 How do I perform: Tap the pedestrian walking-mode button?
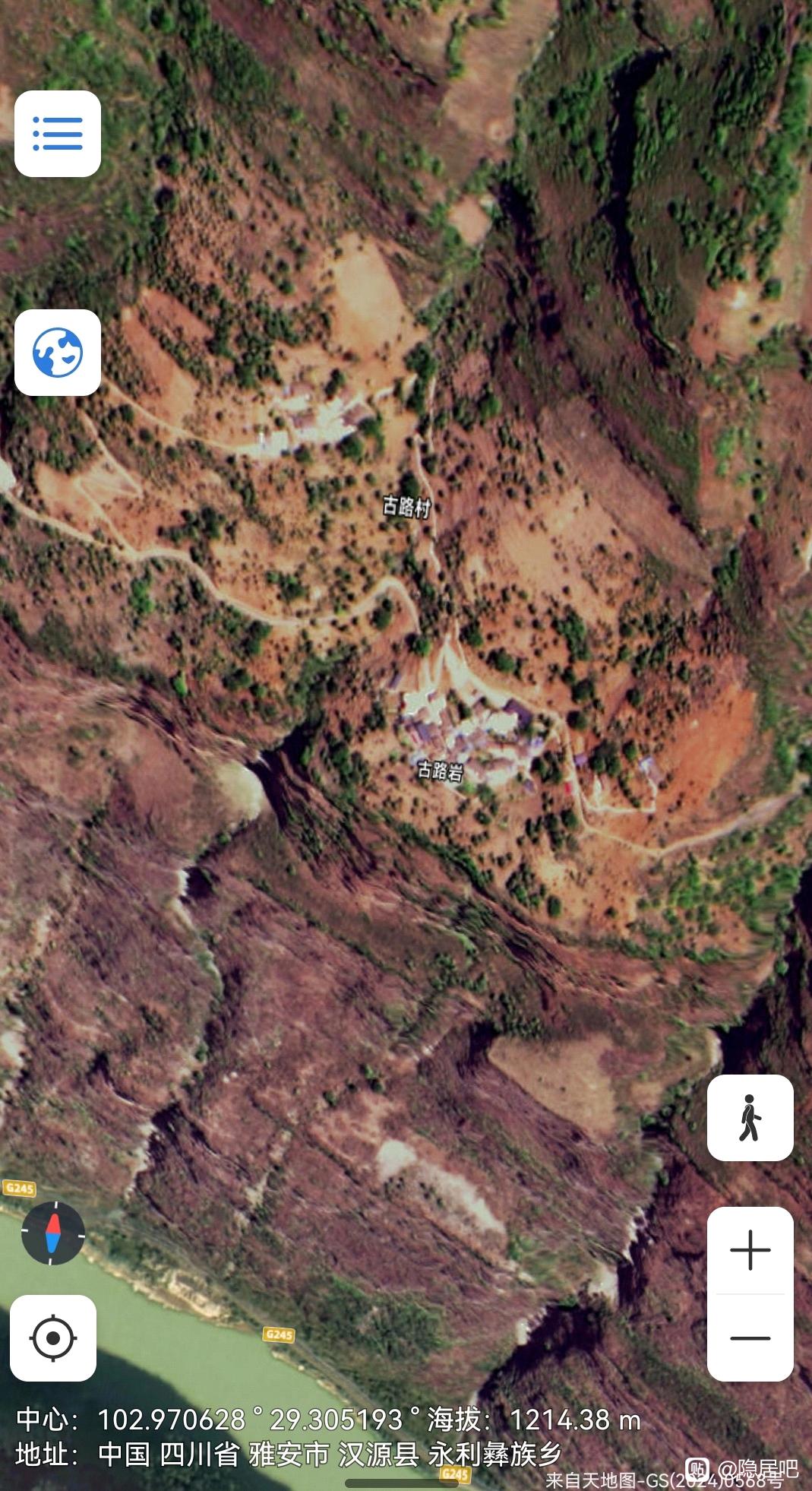(x=750, y=1118)
